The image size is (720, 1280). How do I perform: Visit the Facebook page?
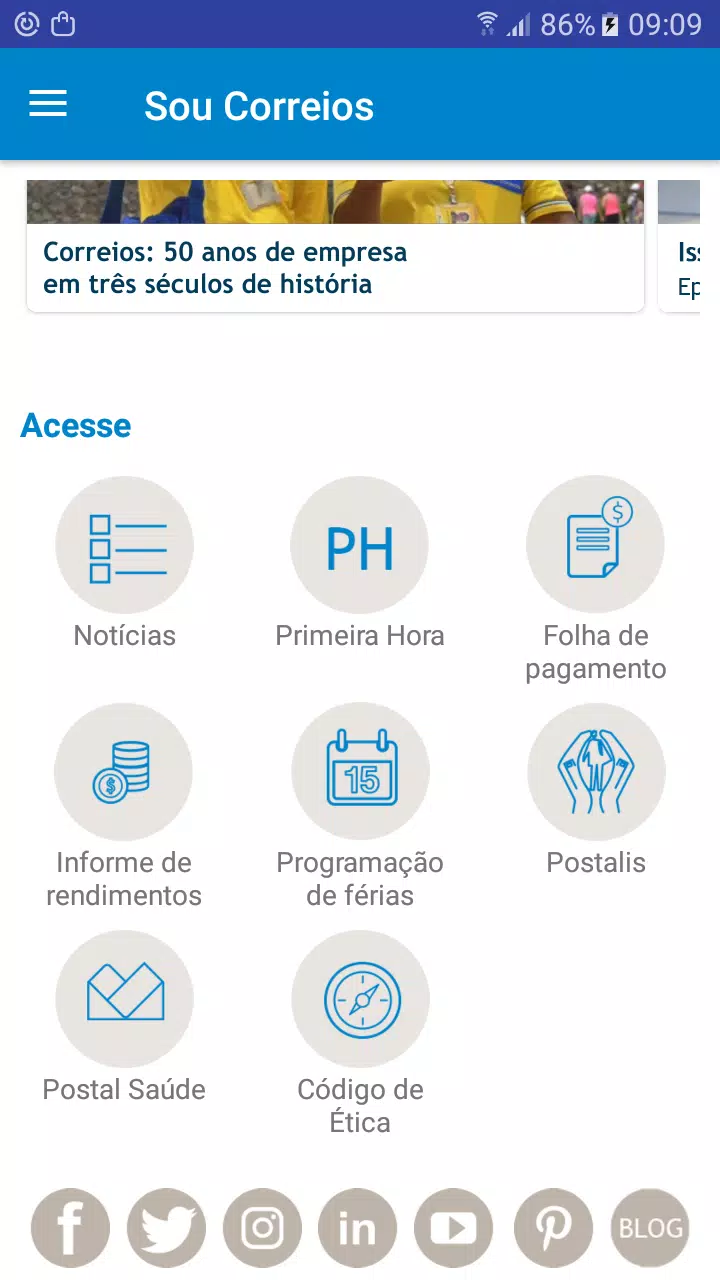70,1228
